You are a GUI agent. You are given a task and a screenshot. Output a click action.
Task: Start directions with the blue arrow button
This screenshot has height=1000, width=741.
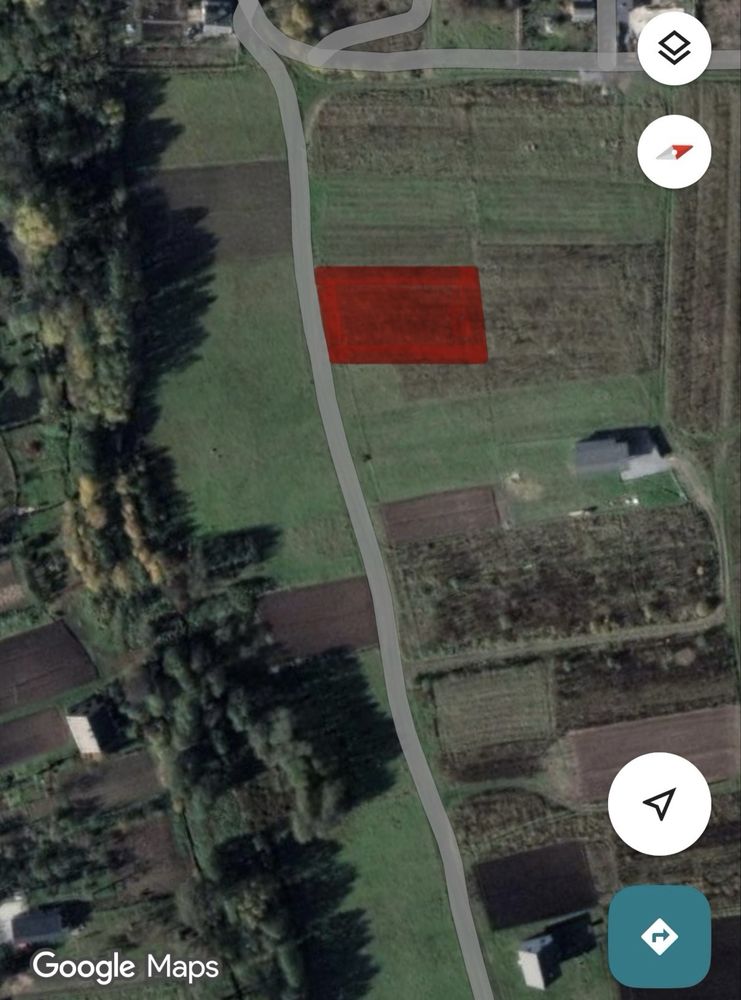coord(659,936)
